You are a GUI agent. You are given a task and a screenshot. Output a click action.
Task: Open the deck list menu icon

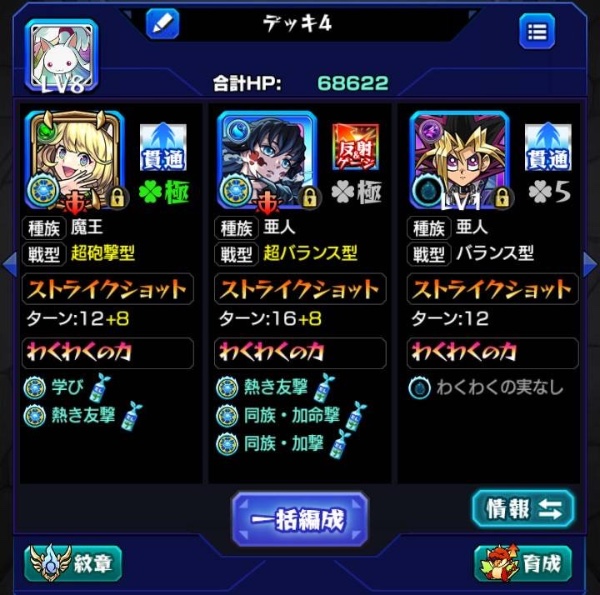coord(537,31)
